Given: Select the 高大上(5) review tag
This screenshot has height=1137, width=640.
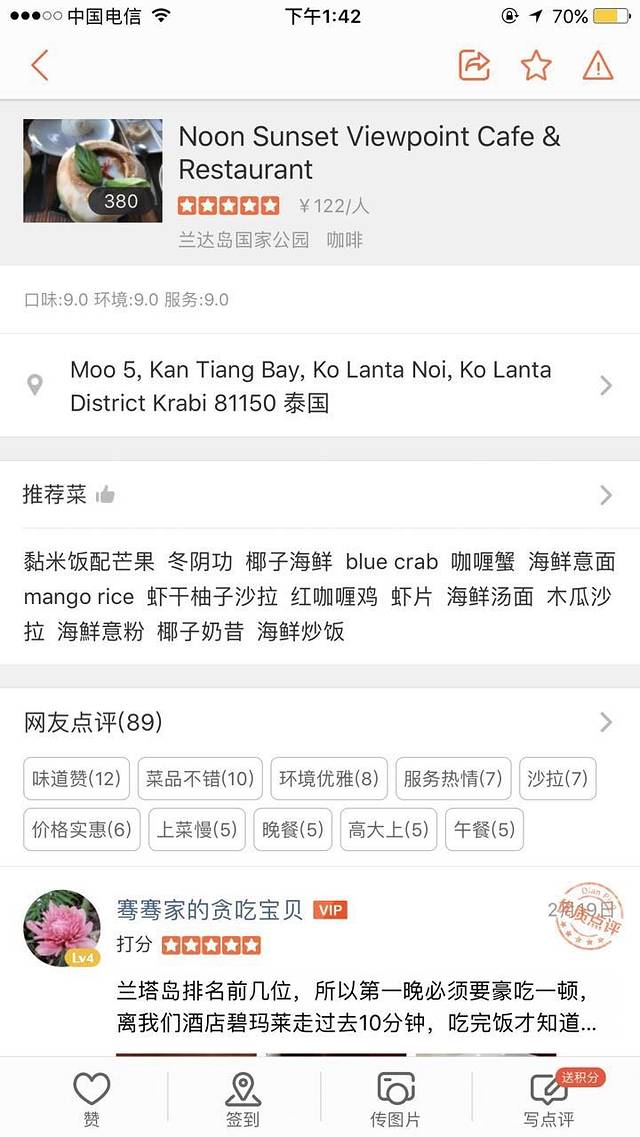Looking at the screenshot, I should coord(389,829).
